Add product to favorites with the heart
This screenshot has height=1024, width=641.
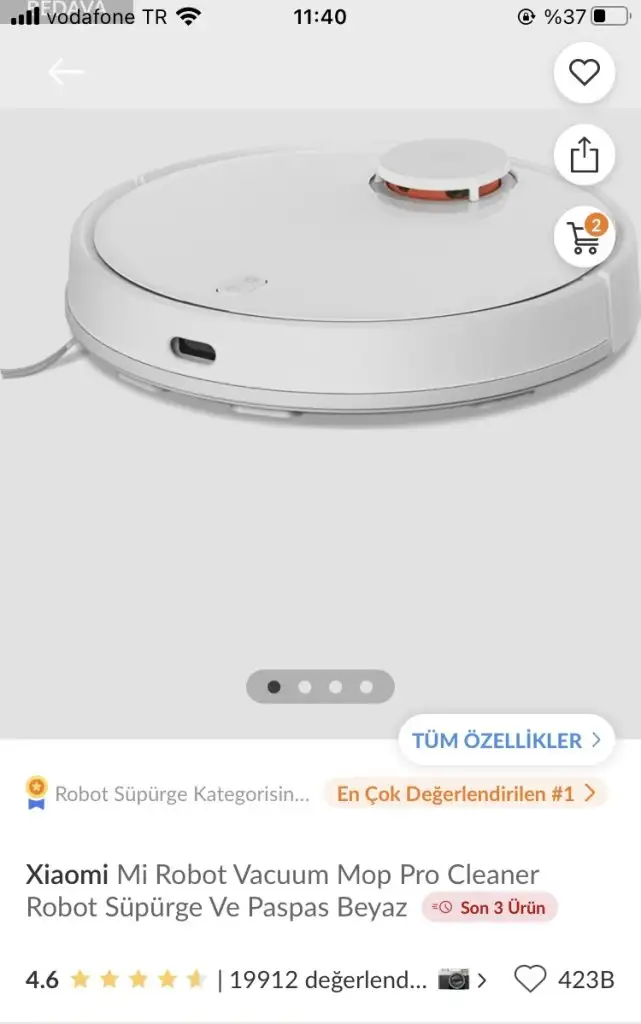[x=584, y=72]
